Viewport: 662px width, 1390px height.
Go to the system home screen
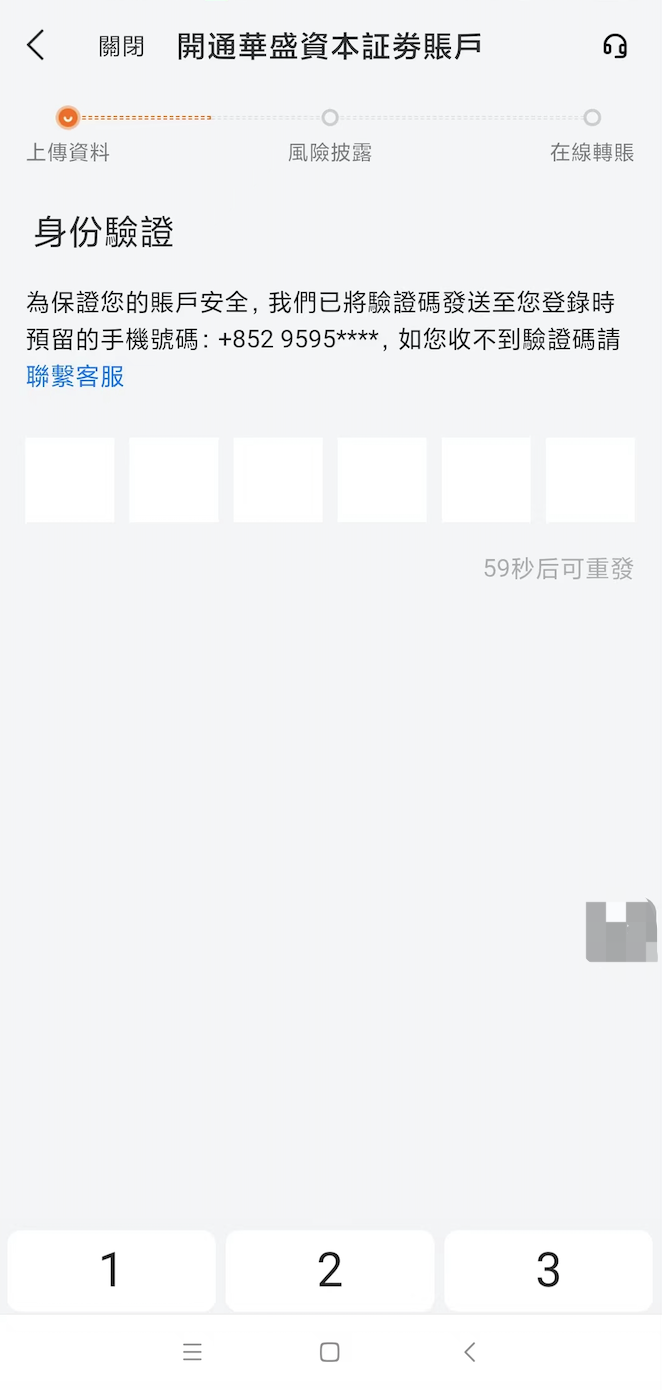tap(330, 1352)
